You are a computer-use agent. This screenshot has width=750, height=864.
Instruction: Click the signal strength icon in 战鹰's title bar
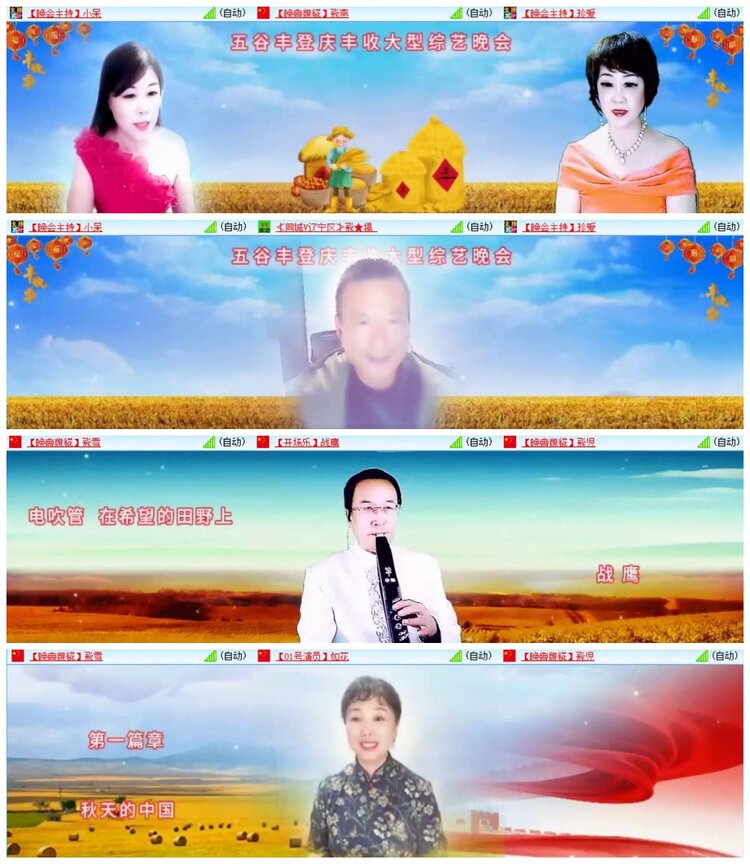point(455,440)
